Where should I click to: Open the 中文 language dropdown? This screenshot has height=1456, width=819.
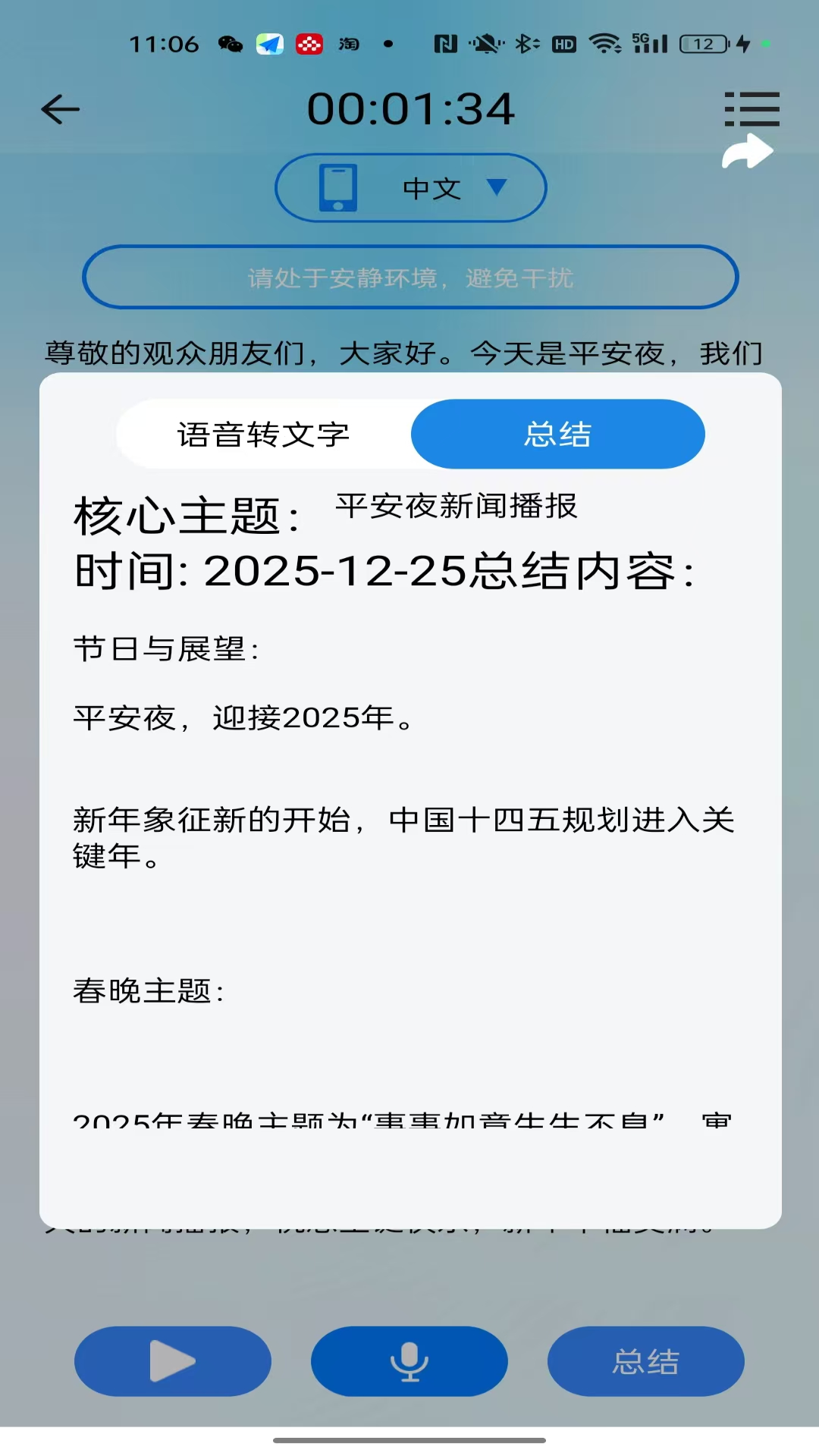tap(431, 188)
